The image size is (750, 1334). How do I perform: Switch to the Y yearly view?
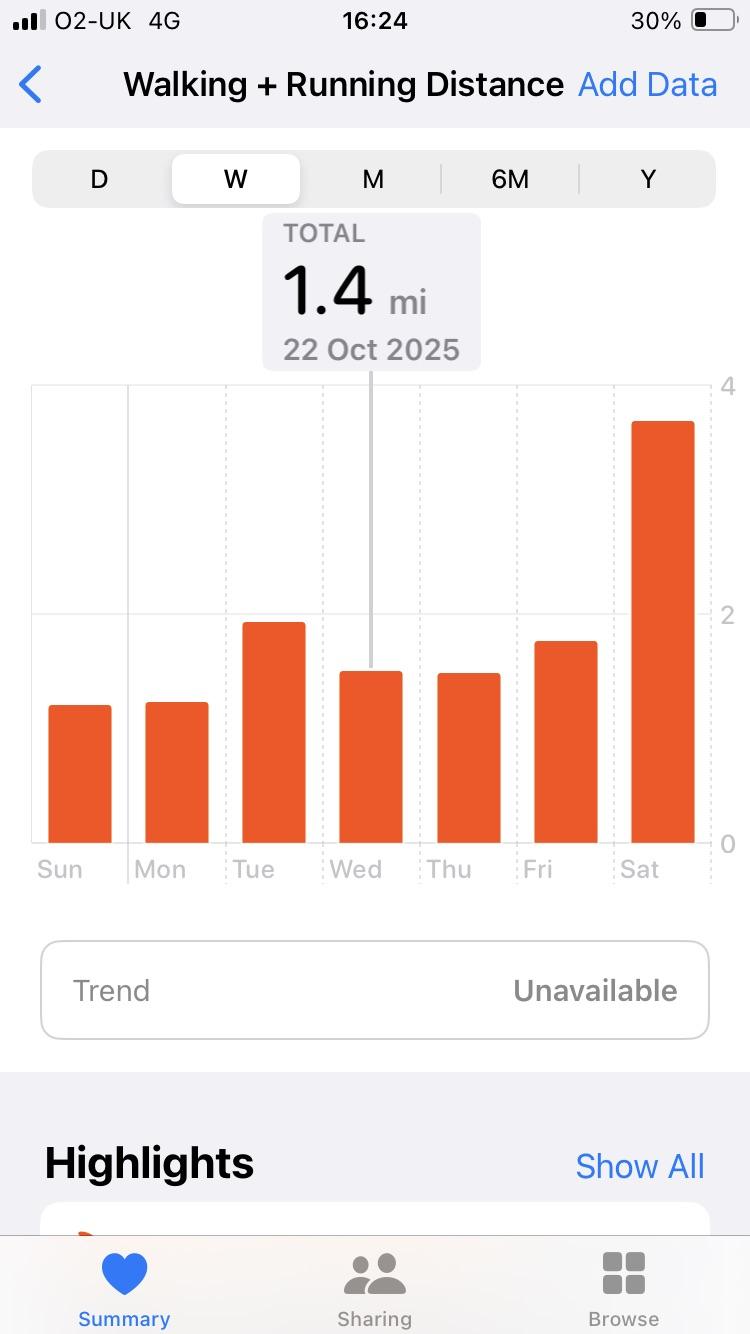pyautogui.click(x=648, y=179)
